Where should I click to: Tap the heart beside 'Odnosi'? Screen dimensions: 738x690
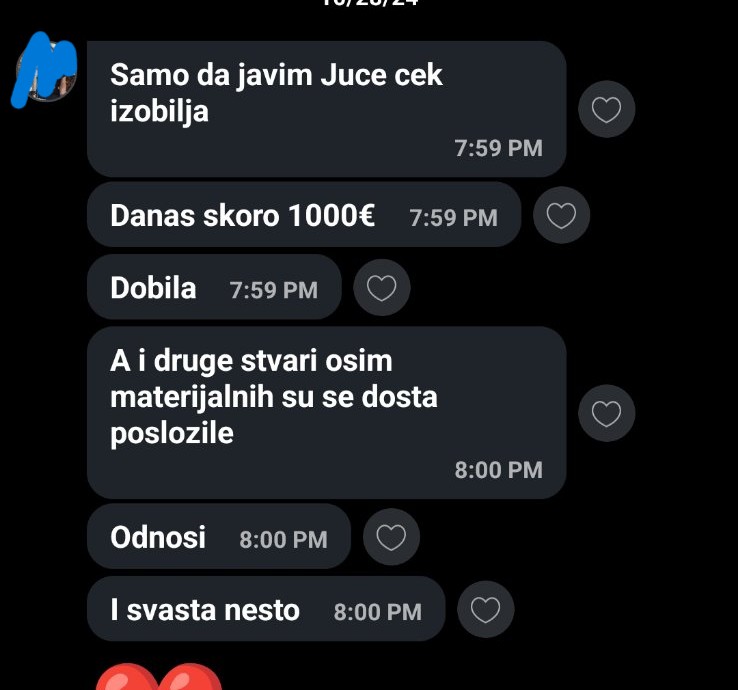pos(391,538)
